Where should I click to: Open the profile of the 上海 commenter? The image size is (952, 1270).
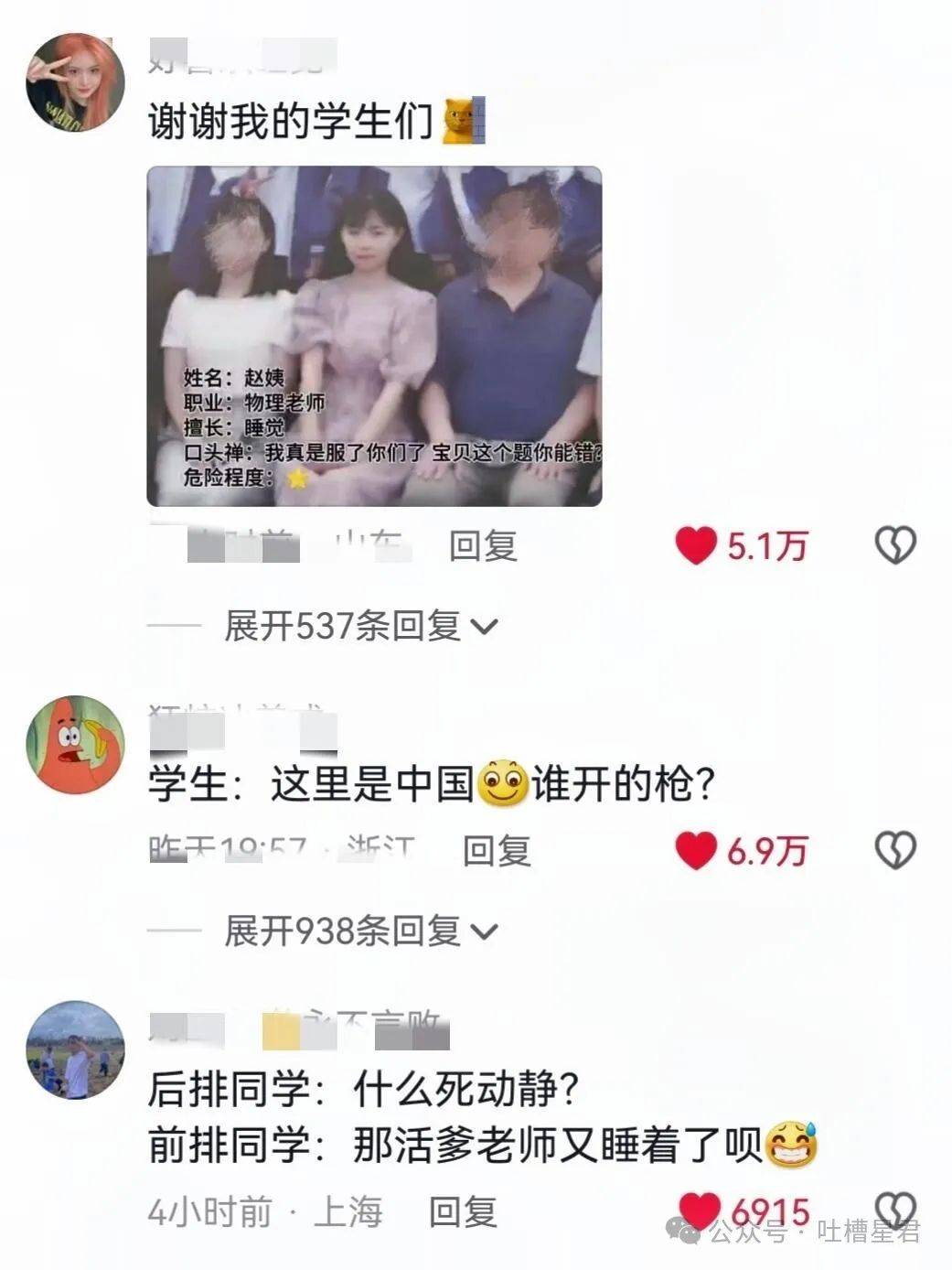[75, 1049]
